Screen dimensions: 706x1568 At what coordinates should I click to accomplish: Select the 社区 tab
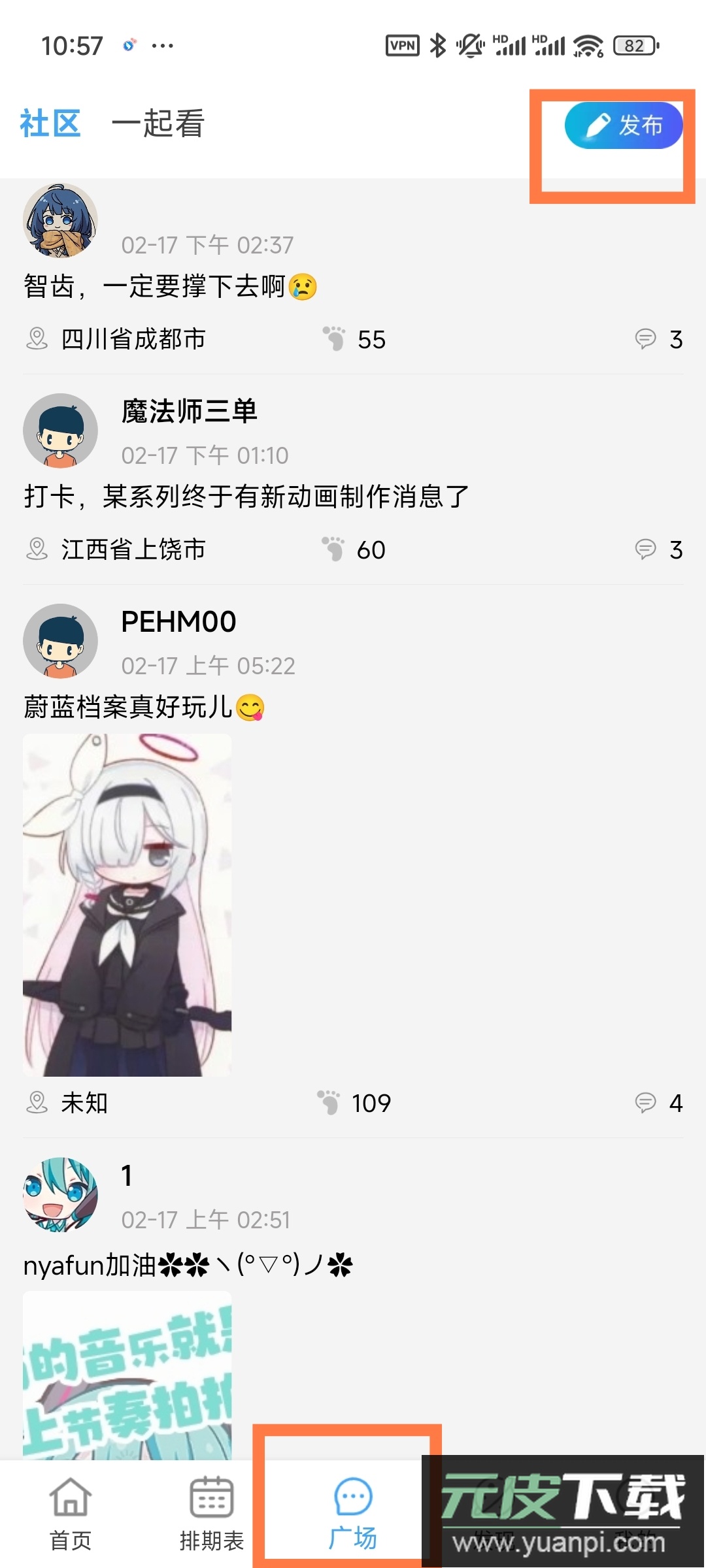coord(50,123)
